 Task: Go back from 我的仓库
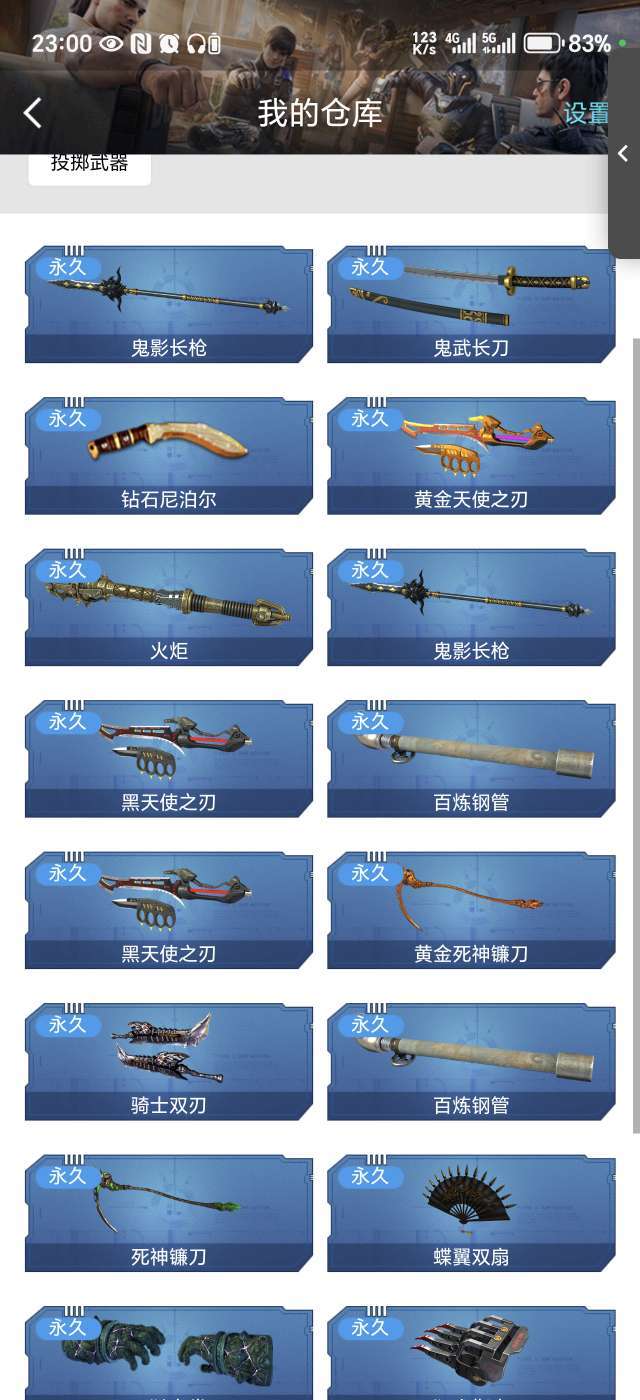[x=33, y=113]
